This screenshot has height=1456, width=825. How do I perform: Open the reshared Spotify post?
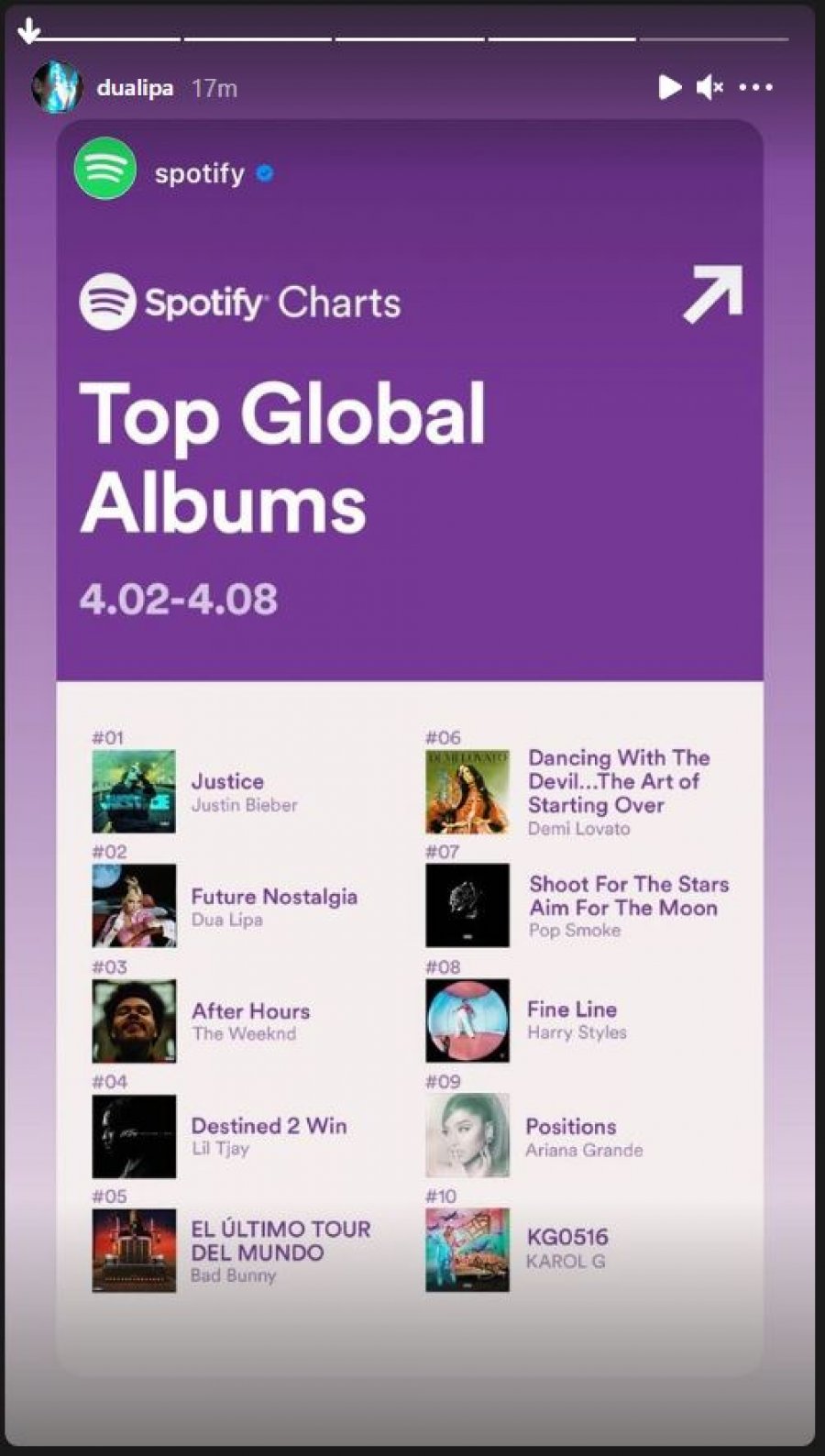pyautogui.click(x=409, y=458)
